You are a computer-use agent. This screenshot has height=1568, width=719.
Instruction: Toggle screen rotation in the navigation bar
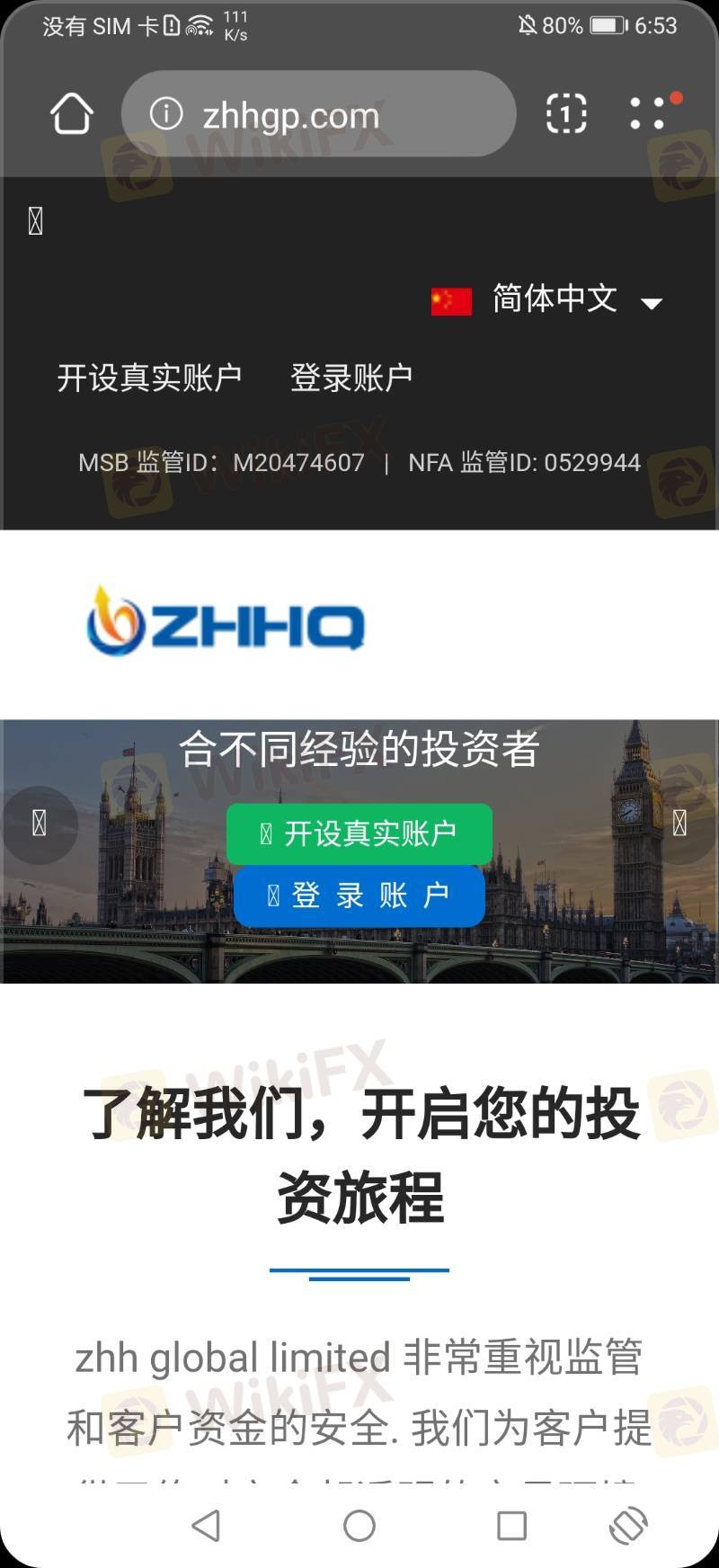pos(628,1525)
